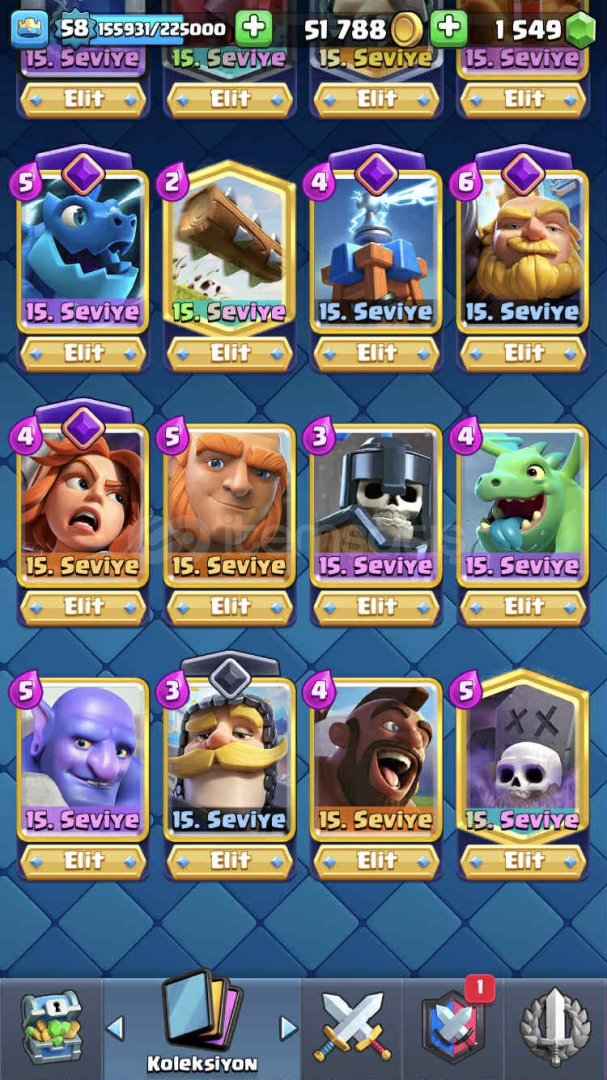Open the shop chest tab
The width and height of the screenshot is (607, 1080).
point(51,1028)
